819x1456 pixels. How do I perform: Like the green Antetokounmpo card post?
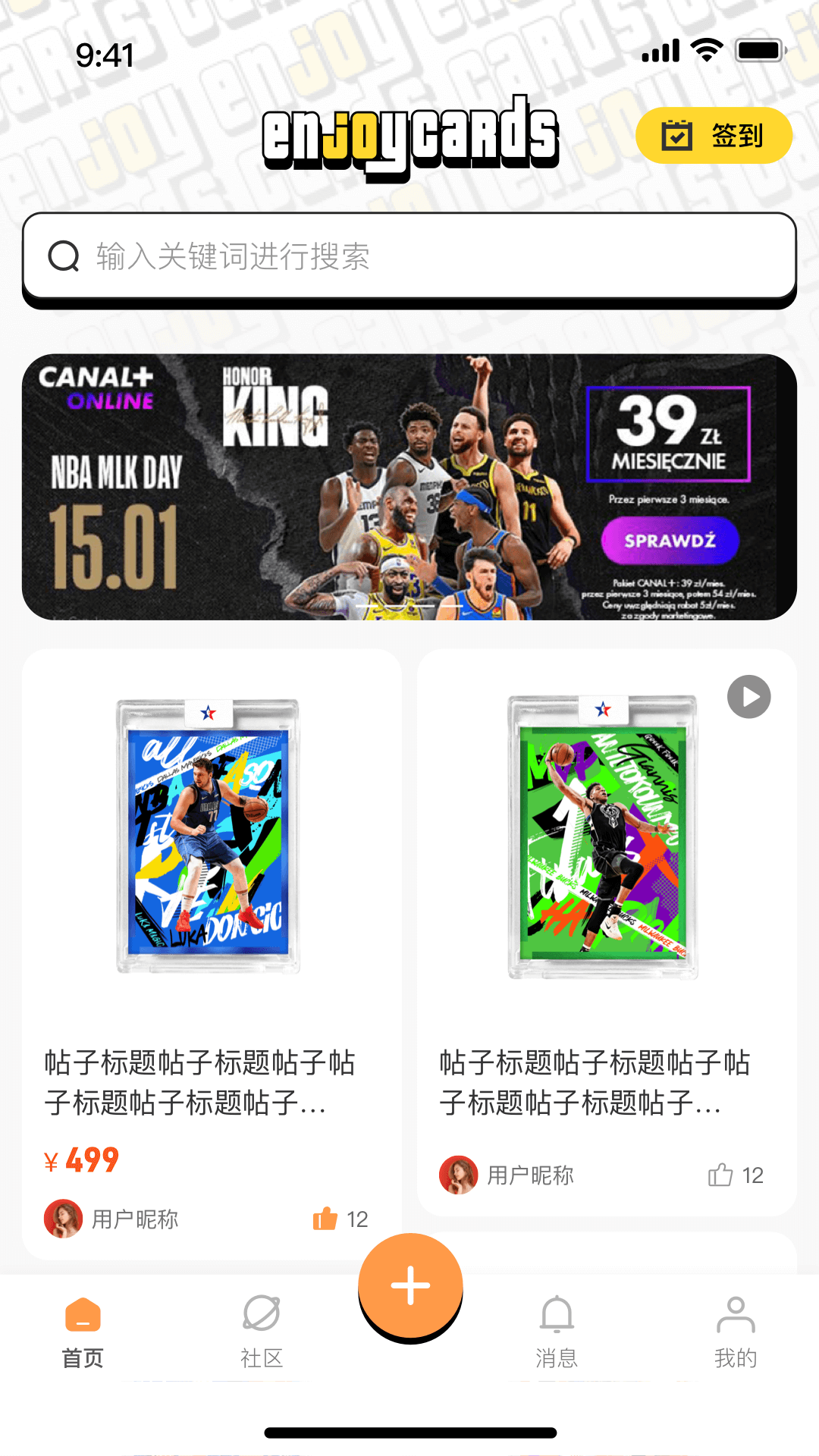[x=720, y=1175]
